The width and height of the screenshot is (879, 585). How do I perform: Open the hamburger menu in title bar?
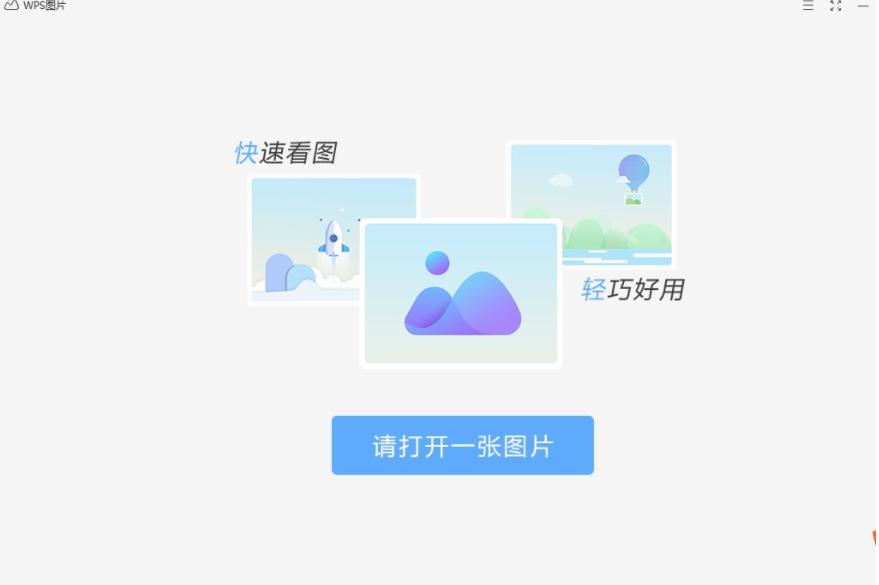pos(808,6)
